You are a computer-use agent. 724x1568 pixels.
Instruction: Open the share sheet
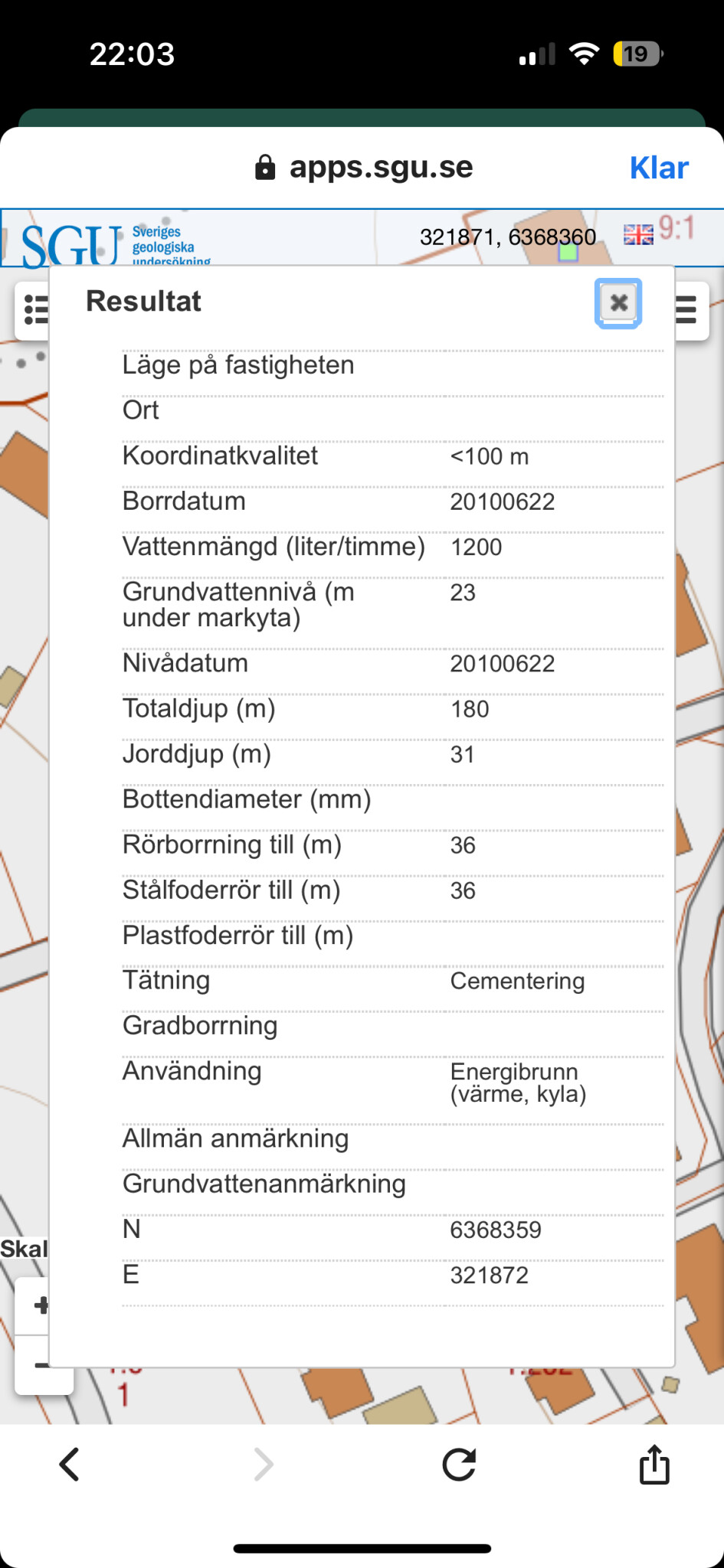pyautogui.click(x=654, y=1465)
